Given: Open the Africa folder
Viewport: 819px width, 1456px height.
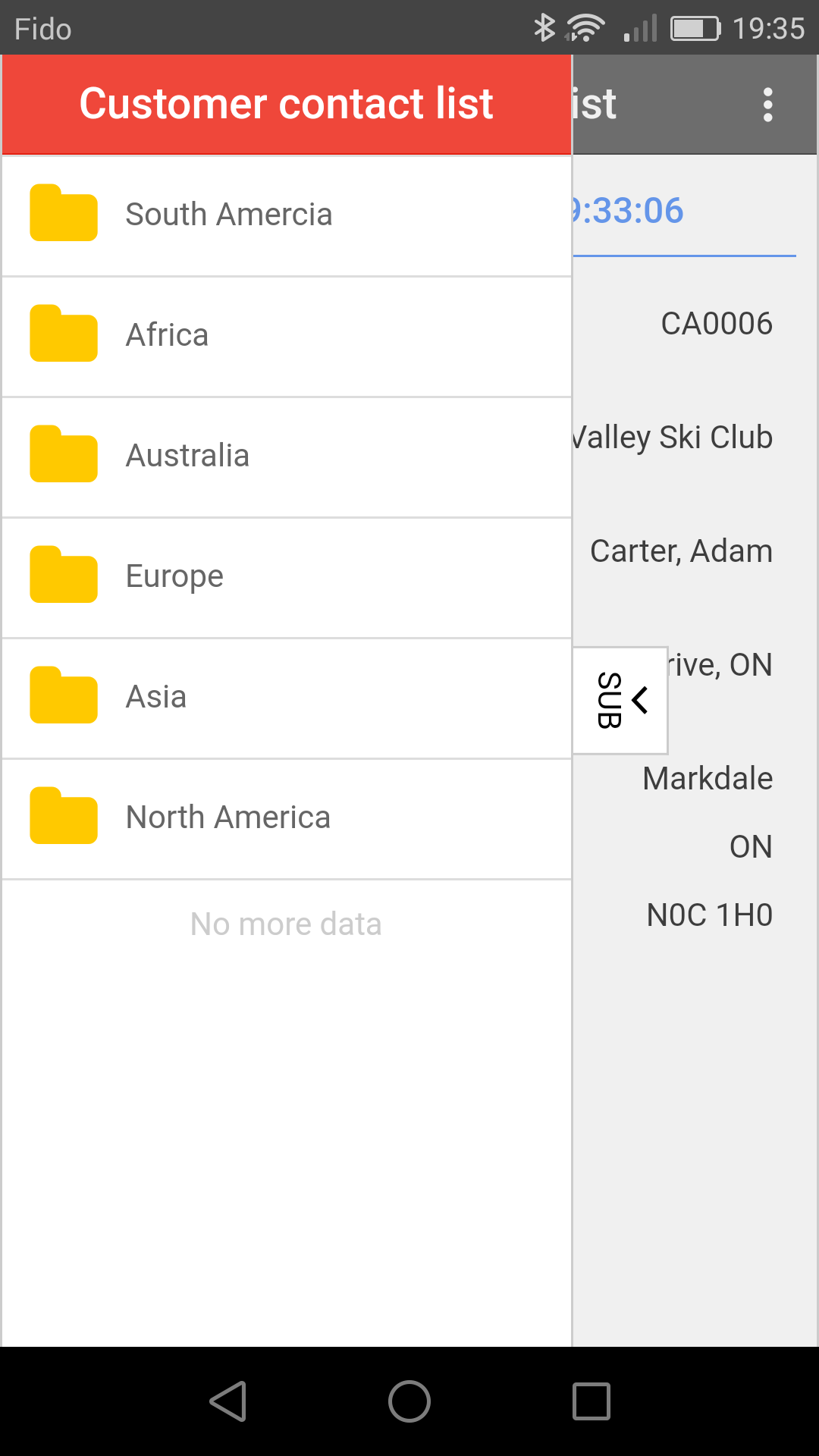Looking at the screenshot, I should coord(287,336).
